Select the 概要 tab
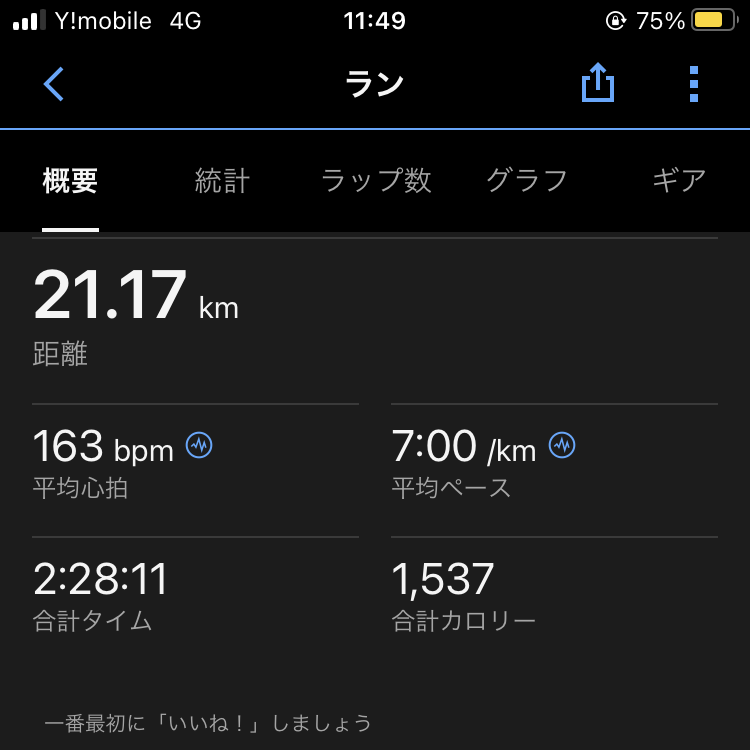The width and height of the screenshot is (750, 750). click(x=70, y=180)
